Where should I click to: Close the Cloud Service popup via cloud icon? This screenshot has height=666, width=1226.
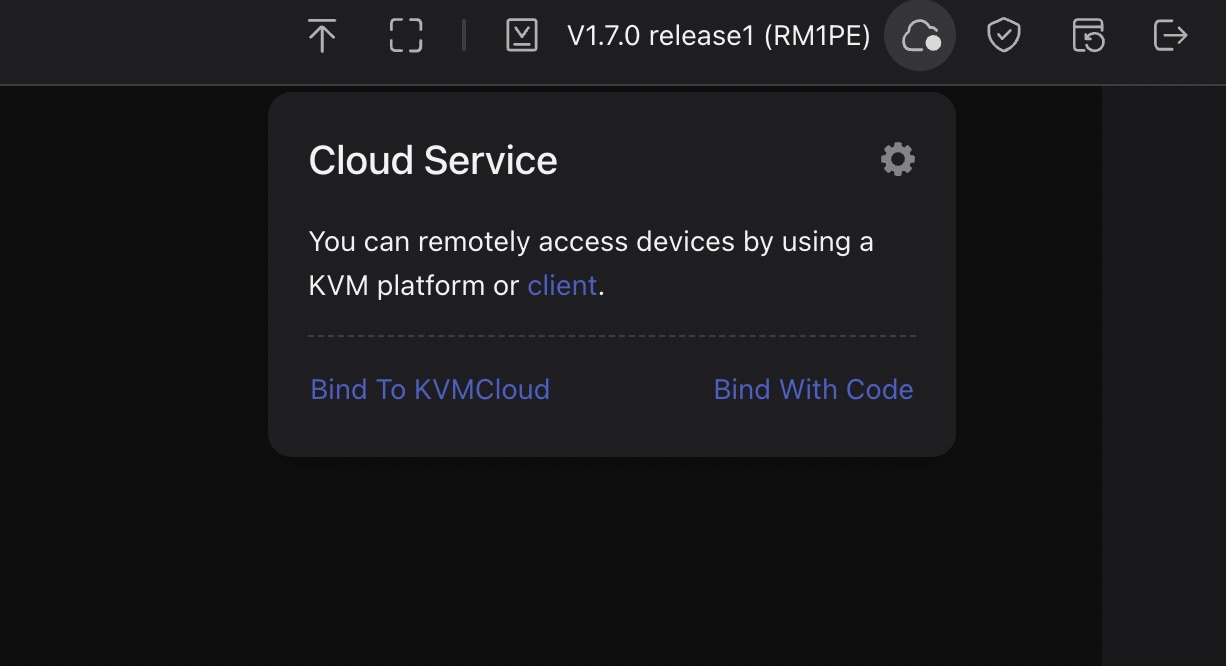tap(920, 36)
